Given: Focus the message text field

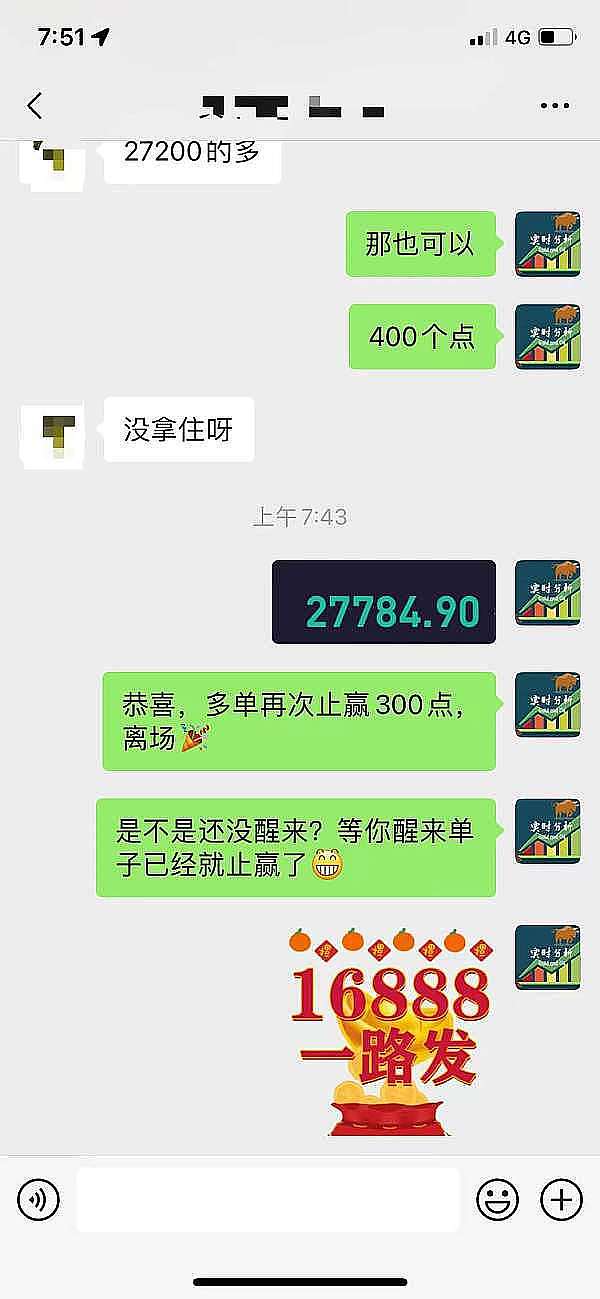Looking at the screenshot, I should coord(268,1198).
